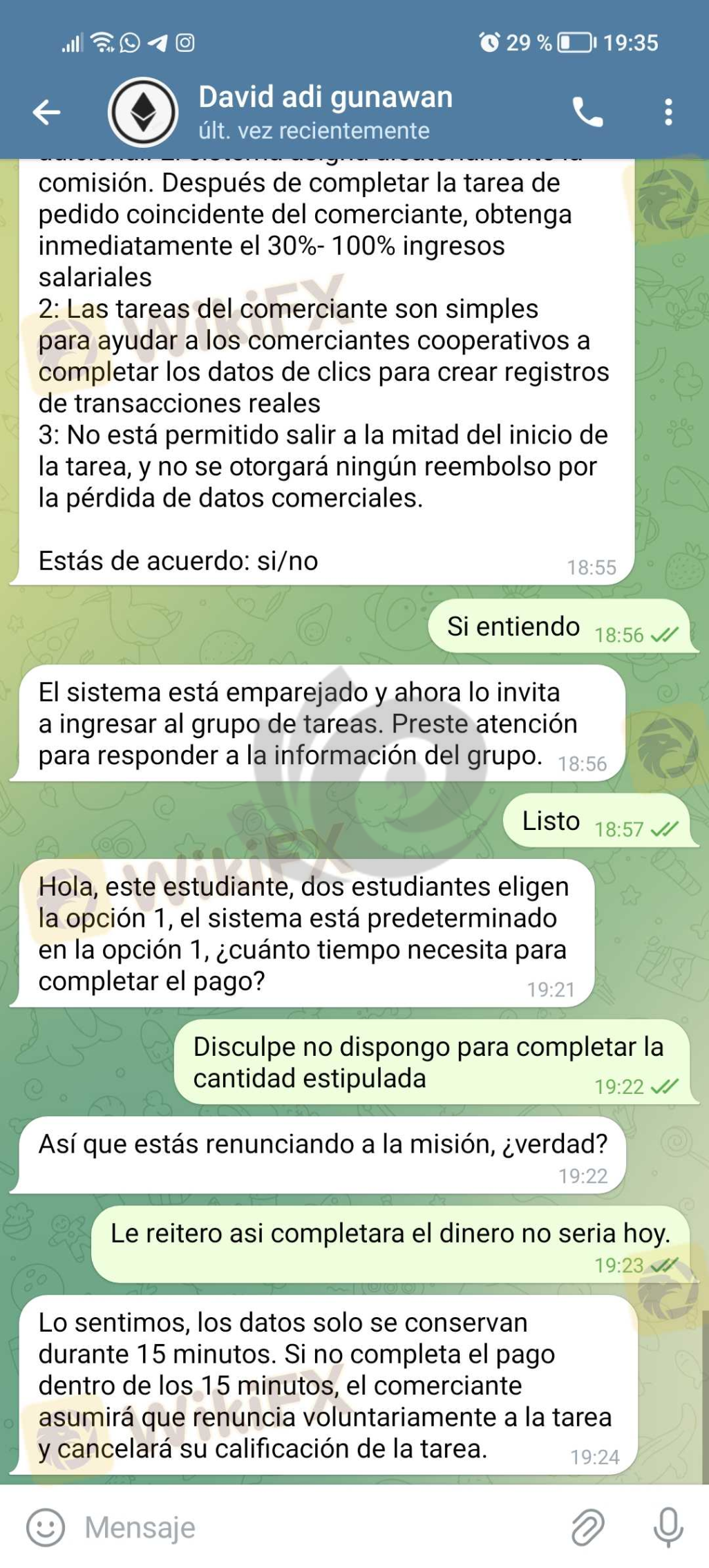Tap the Mensaje text field
Image resolution: width=709 pixels, height=1568 pixels.
(311, 1527)
